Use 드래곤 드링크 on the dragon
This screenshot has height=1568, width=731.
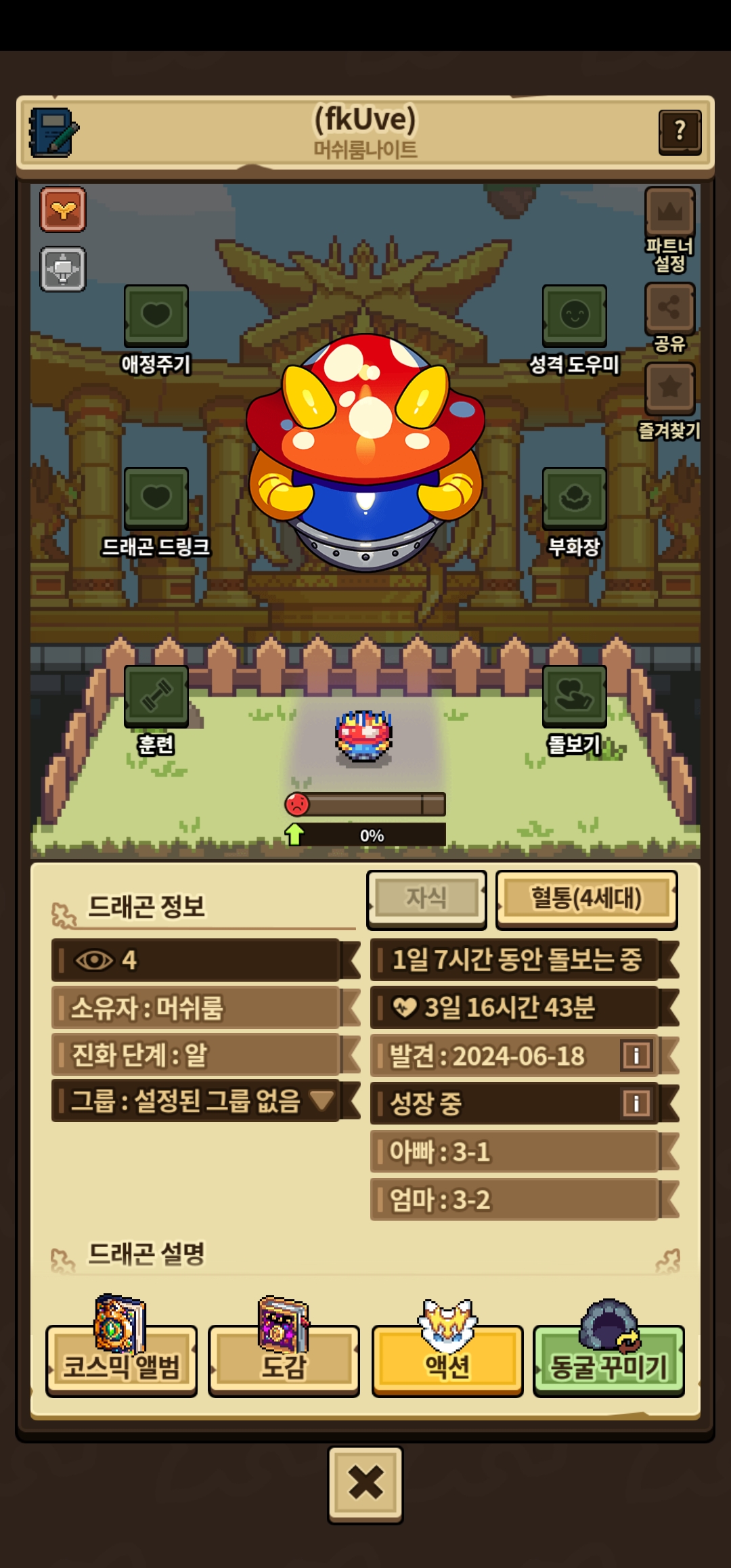tap(156, 499)
